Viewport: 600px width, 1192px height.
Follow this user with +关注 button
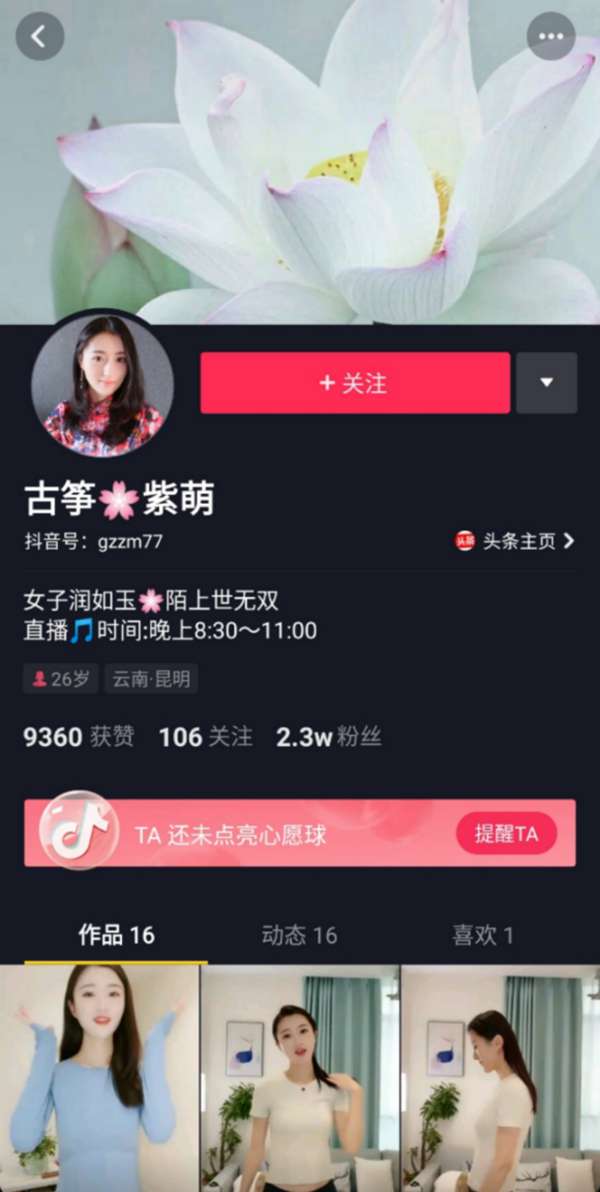[x=355, y=383]
